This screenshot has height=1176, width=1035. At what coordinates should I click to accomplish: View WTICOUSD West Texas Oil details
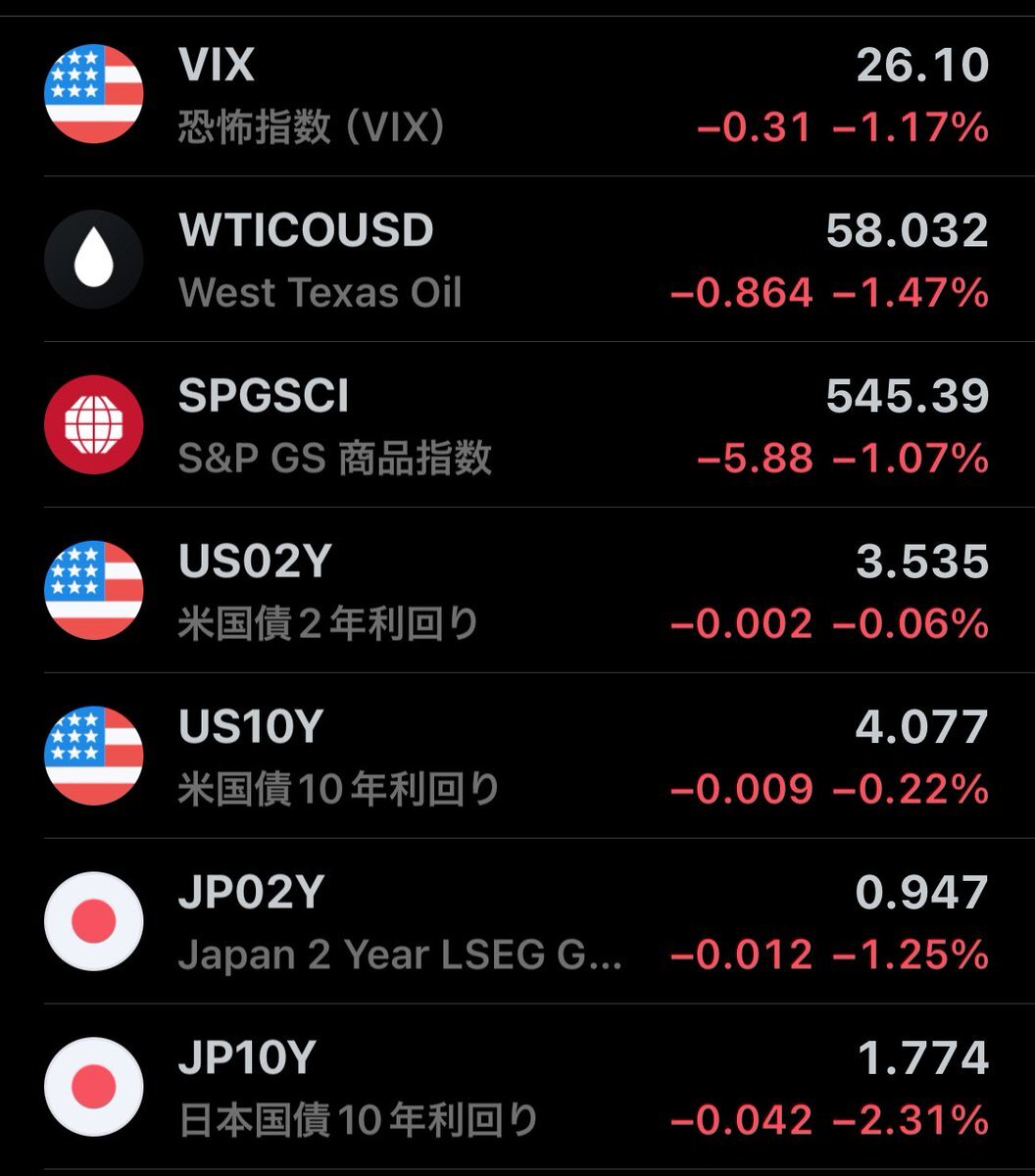click(x=517, y=261)
